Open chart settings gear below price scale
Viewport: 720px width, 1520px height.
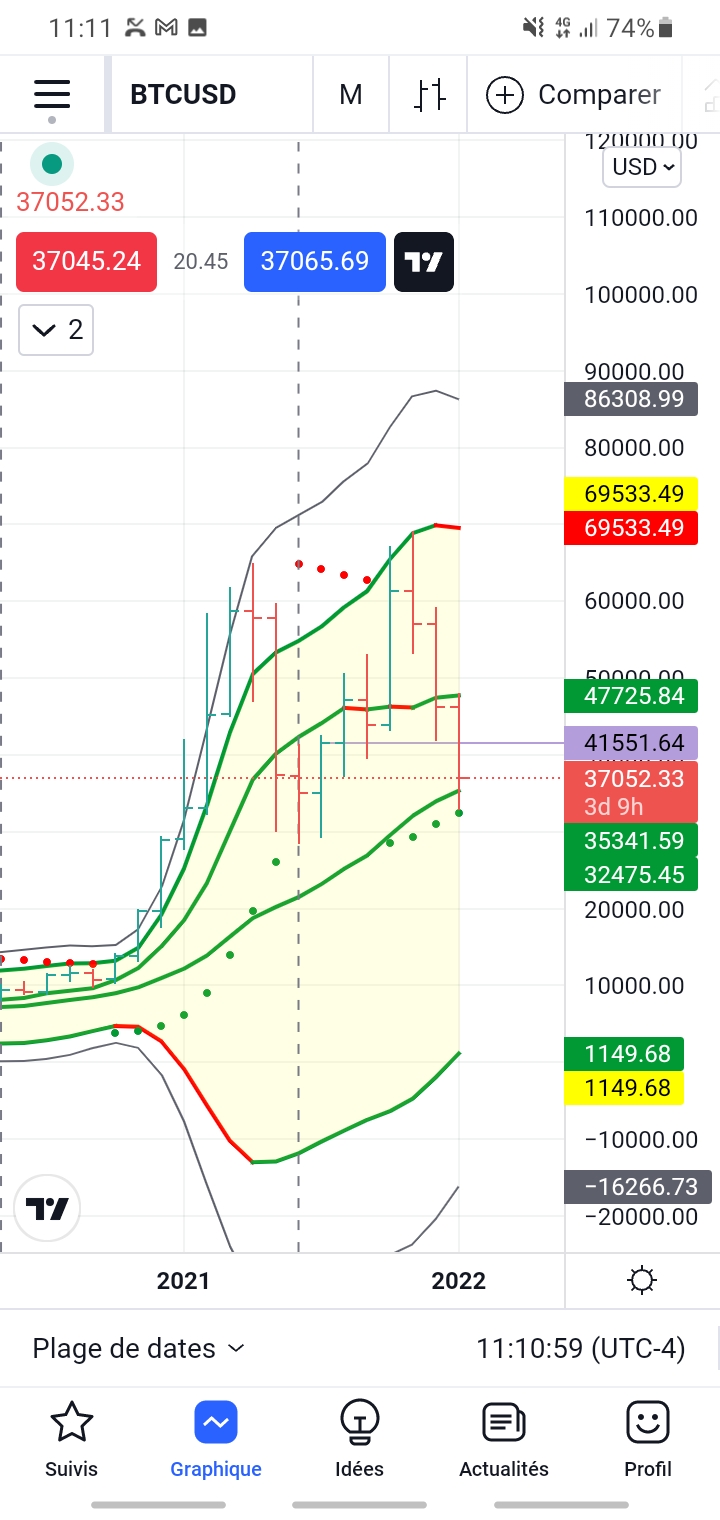coord(642,1280)
